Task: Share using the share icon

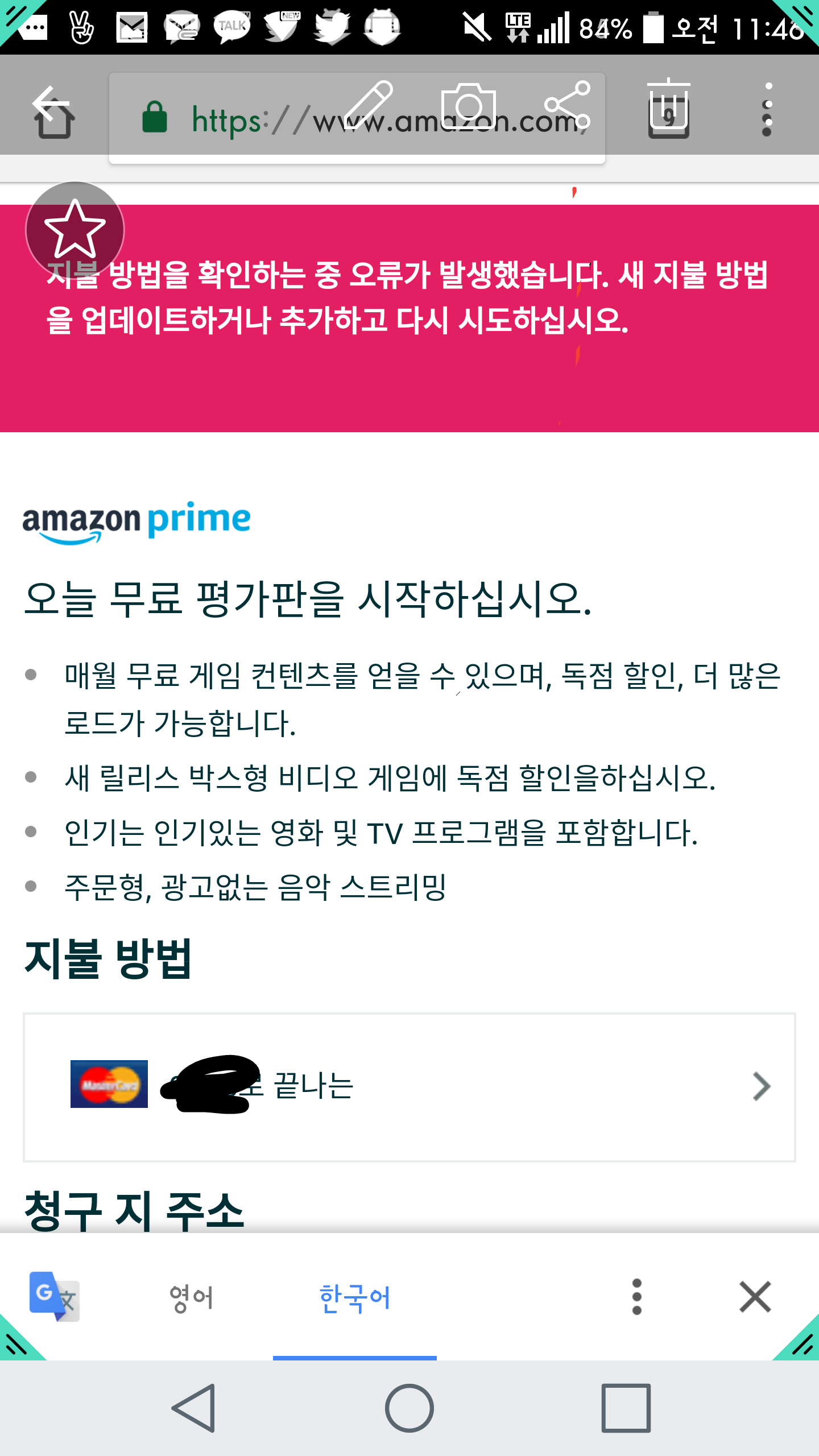Action: pyautogui.click(x=567, y=105)
